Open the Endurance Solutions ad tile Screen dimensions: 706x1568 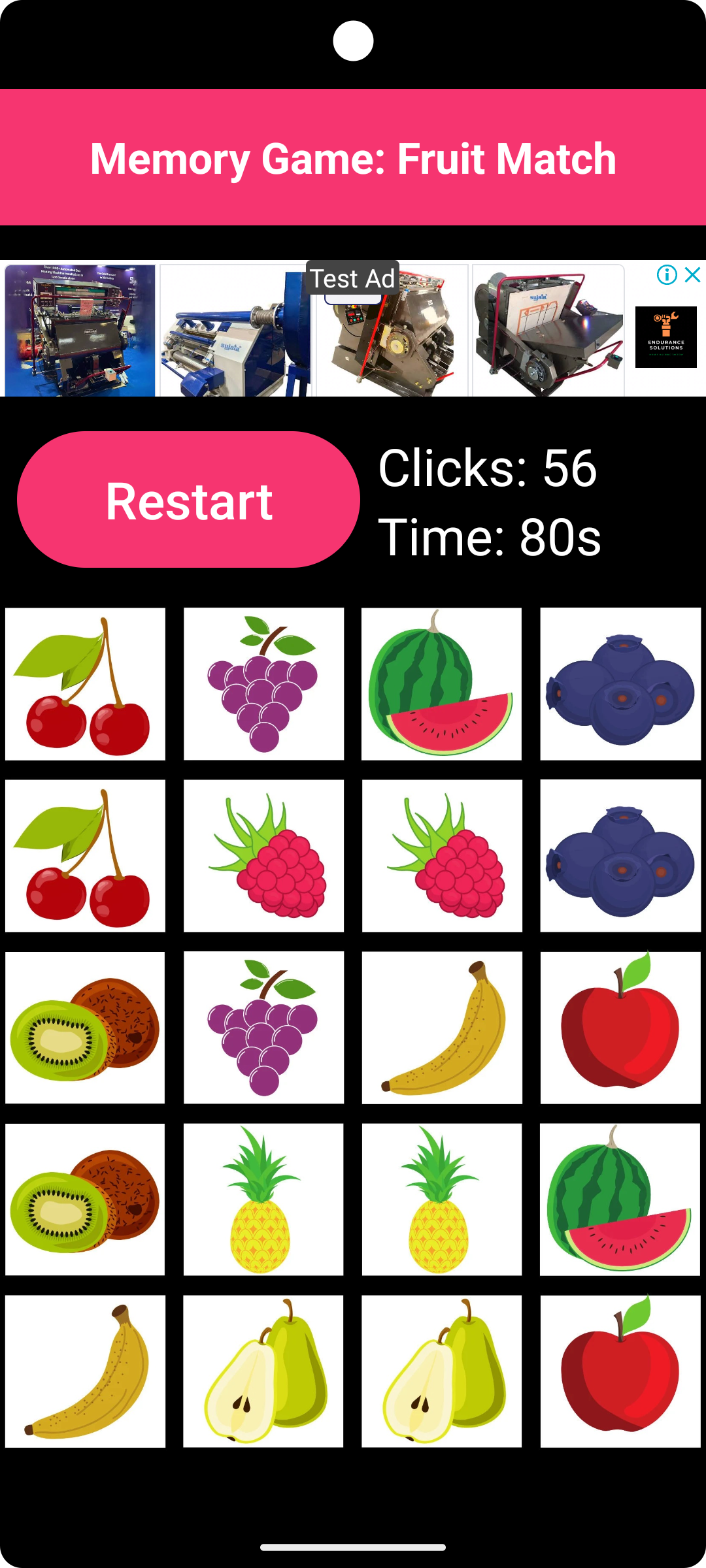coord(665,336)
